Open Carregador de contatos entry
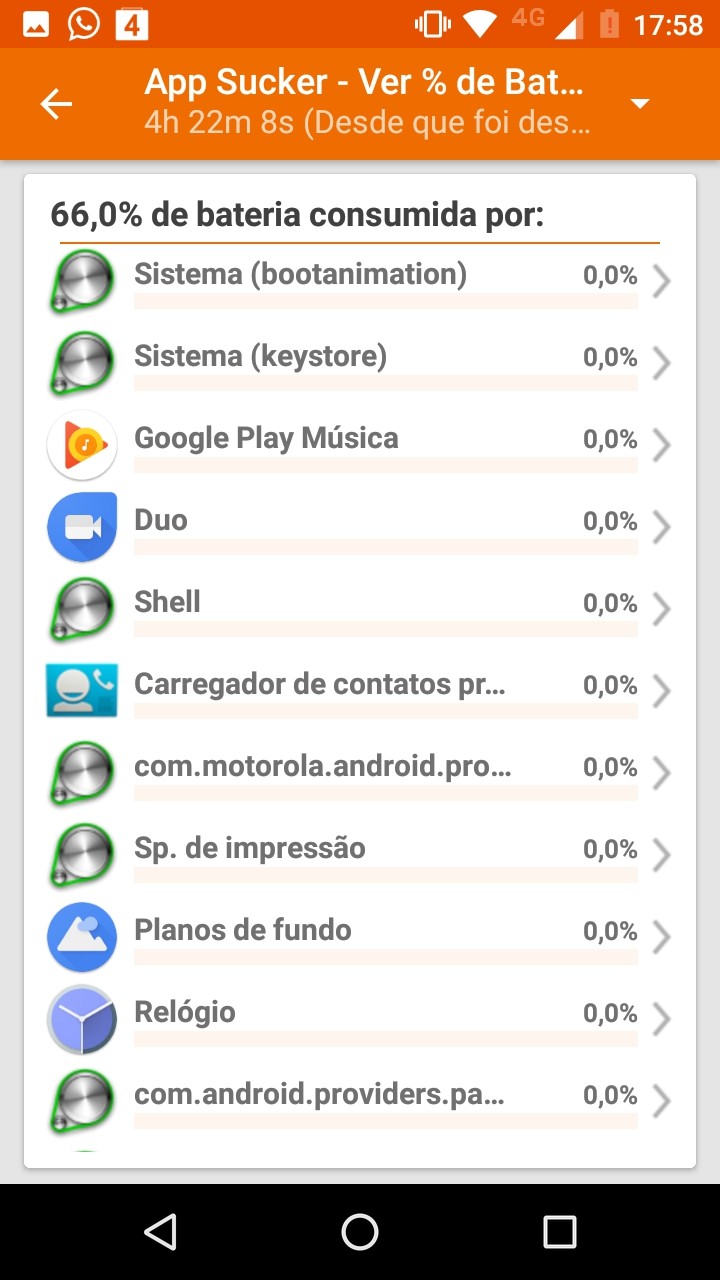 click(360, 690)
